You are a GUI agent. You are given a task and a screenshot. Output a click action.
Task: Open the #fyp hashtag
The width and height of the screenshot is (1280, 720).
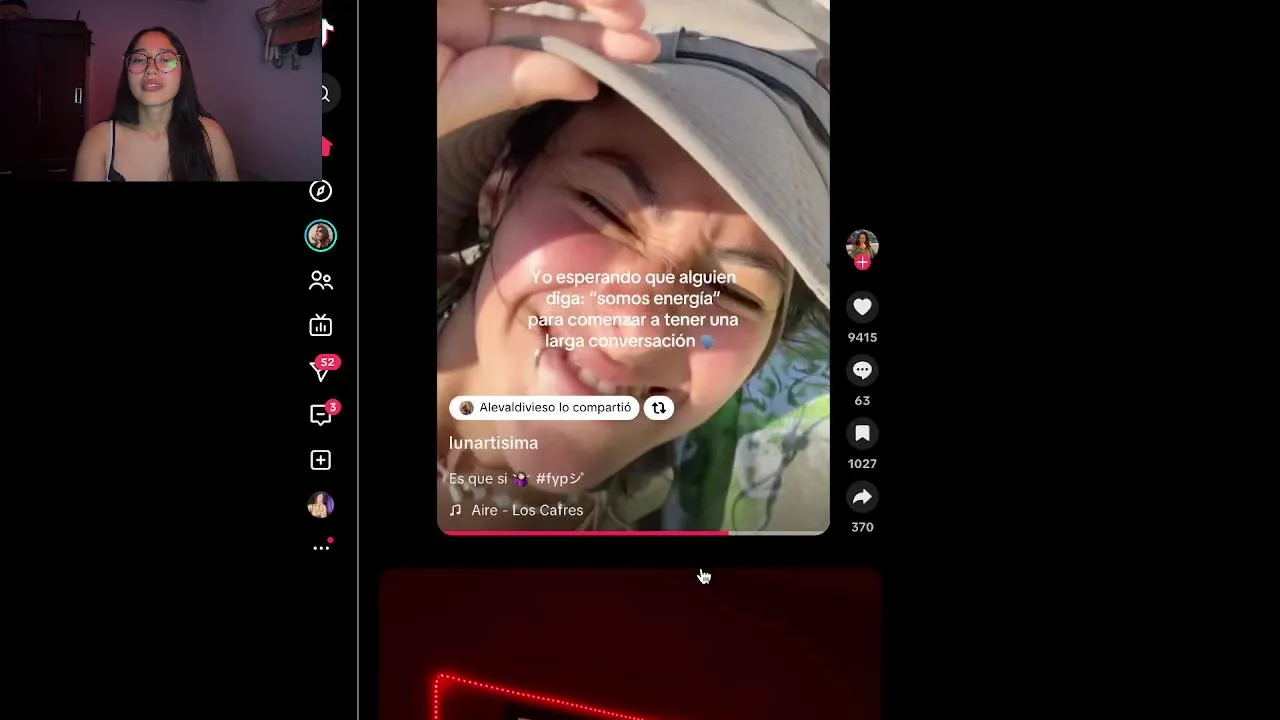[x=559, y=479]
